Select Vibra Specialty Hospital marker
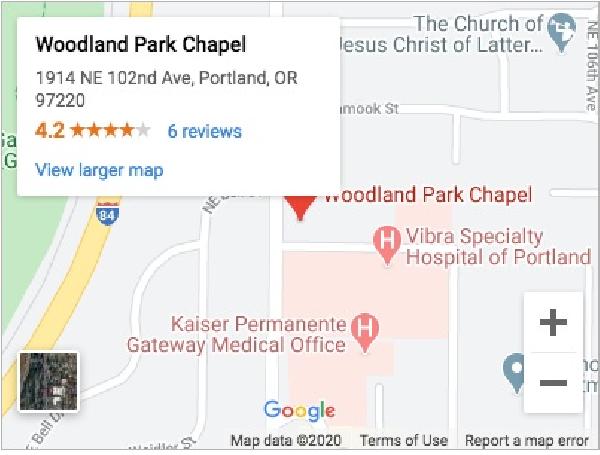600x455 pixels. coord(386,241)
